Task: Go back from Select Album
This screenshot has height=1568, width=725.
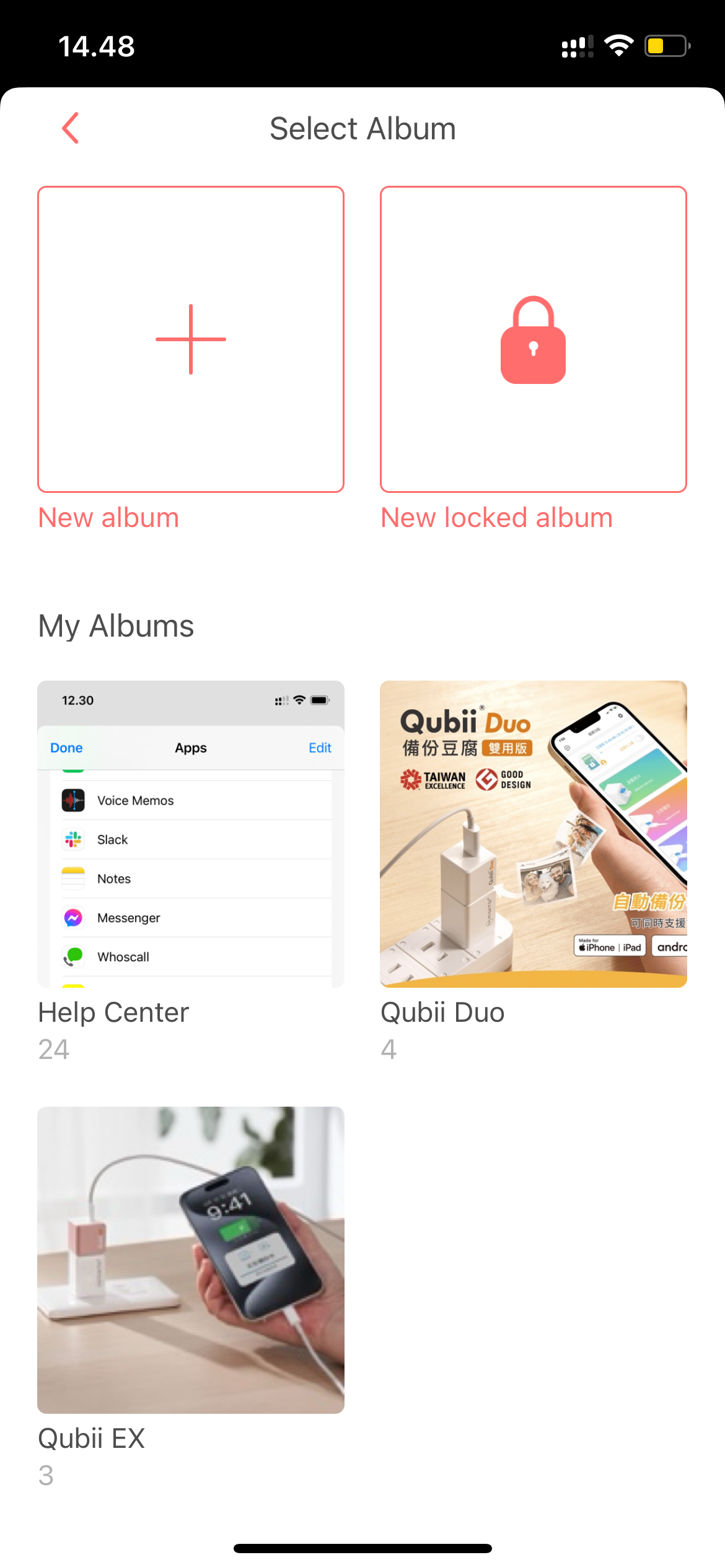Action: pos(71,128)
